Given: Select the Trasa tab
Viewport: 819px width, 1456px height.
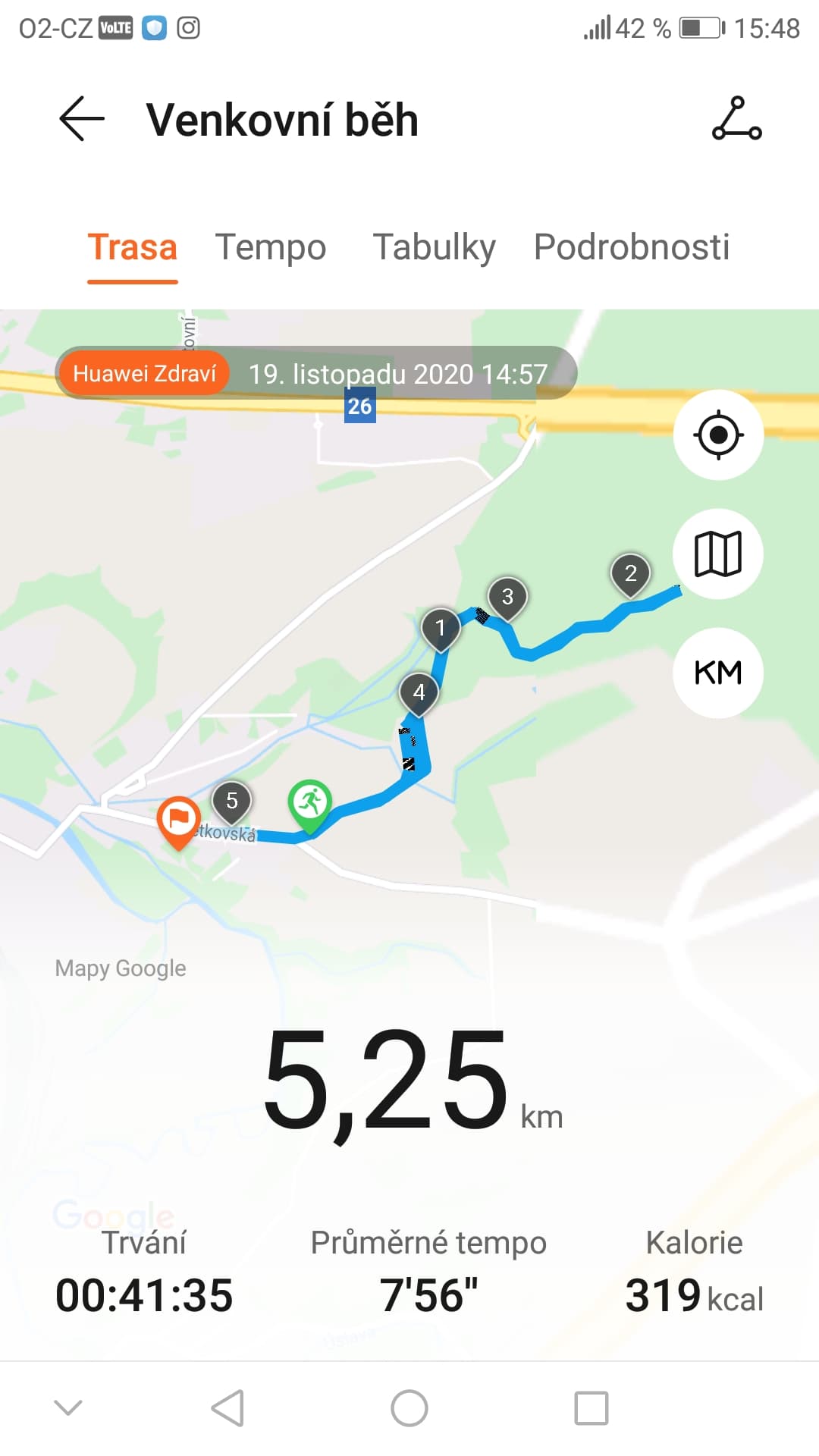Looking at the screenshot, I should (132, 247).
